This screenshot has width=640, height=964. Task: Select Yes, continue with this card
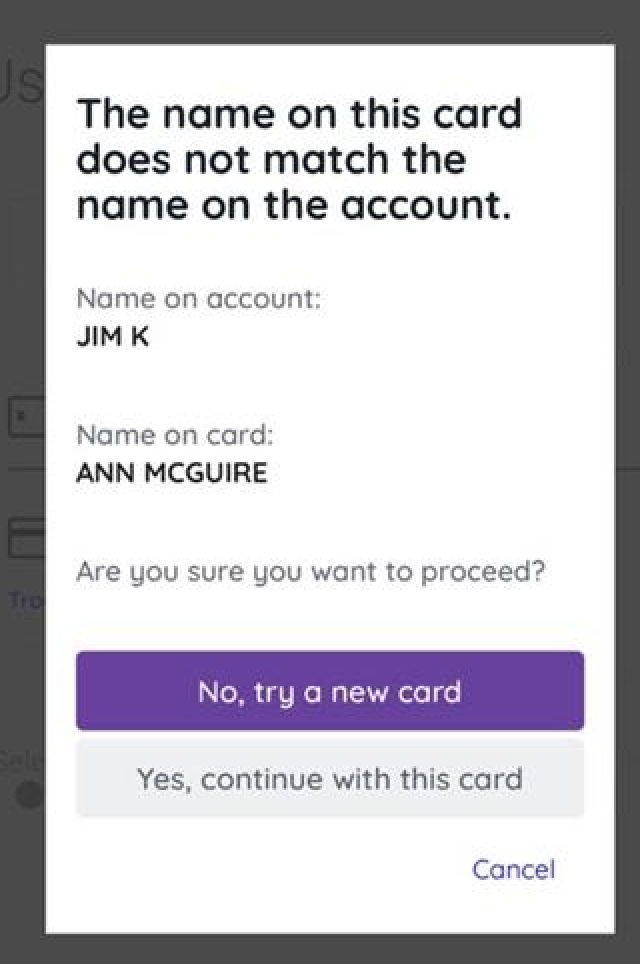pos(329,778)
